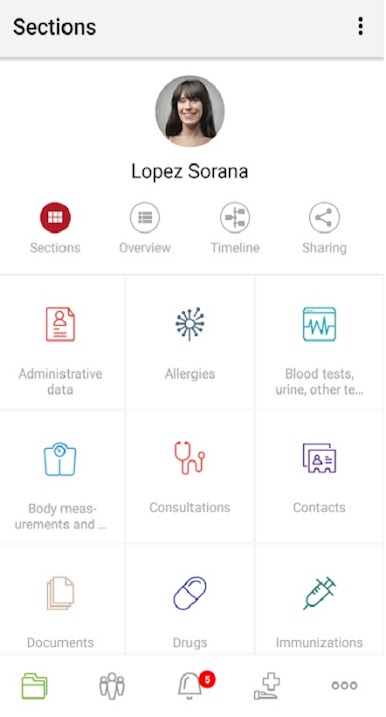Open the Immunizations section
This screenshot has width=386, height=717.
[319, 600]
